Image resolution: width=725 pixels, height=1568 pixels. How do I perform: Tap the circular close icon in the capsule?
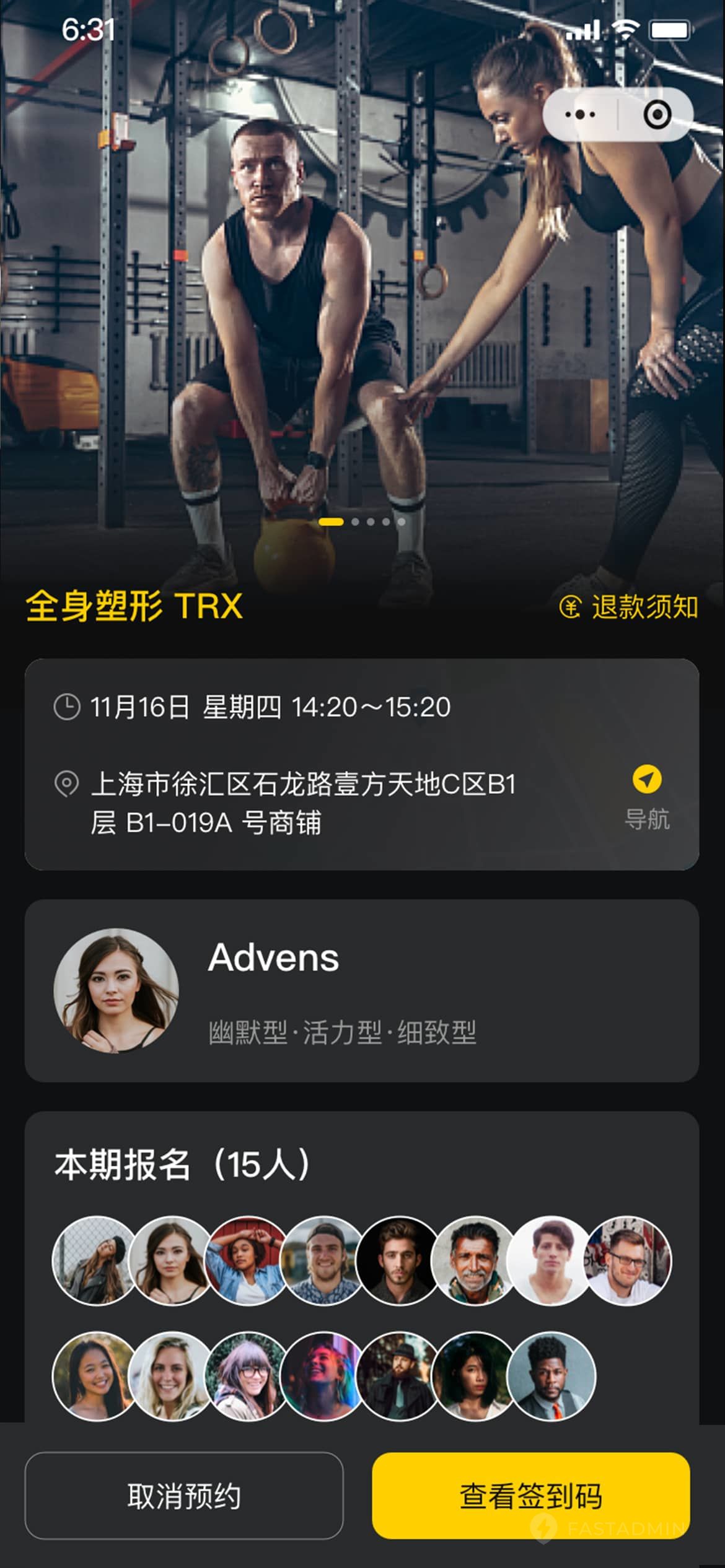[658, 113]
